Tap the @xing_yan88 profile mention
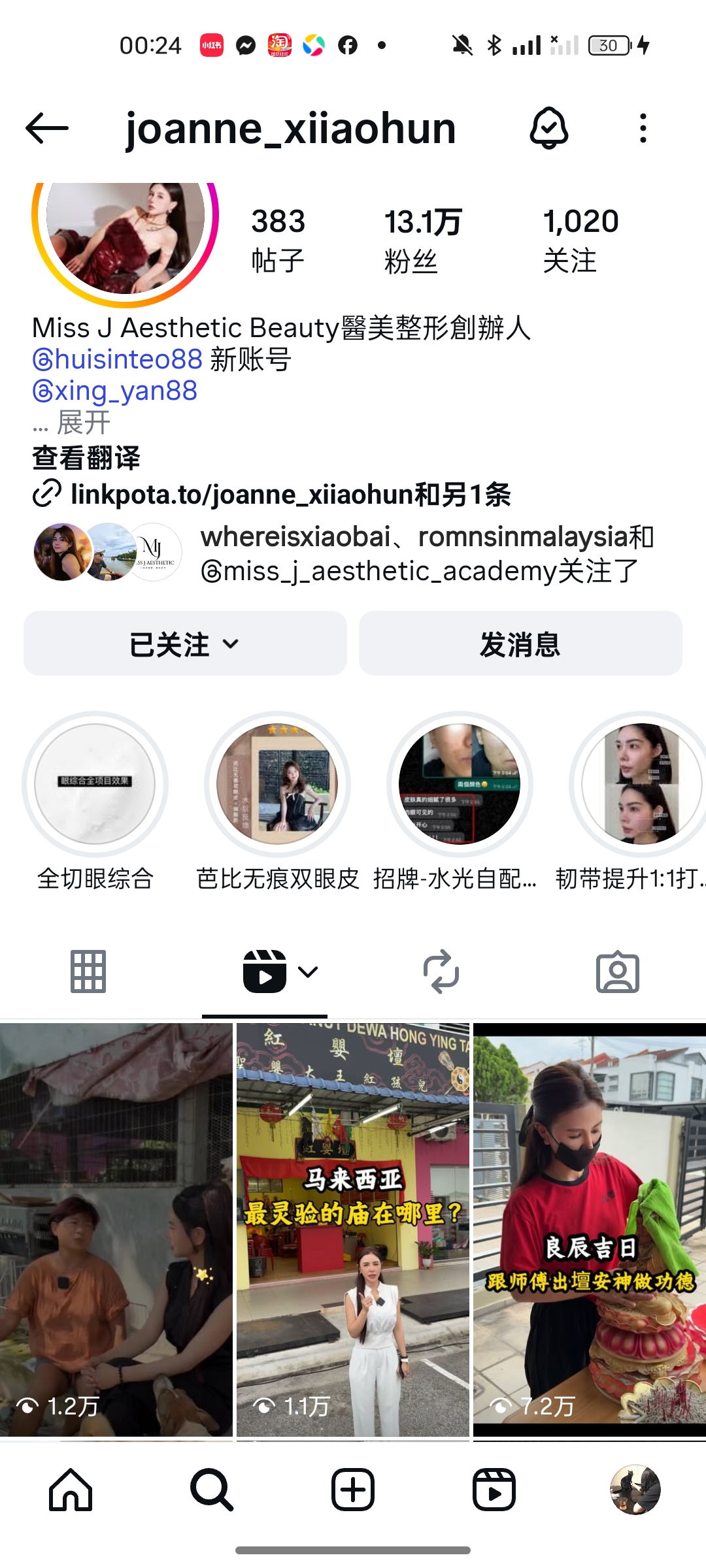 pyautogui.click(x=114, y=392)
